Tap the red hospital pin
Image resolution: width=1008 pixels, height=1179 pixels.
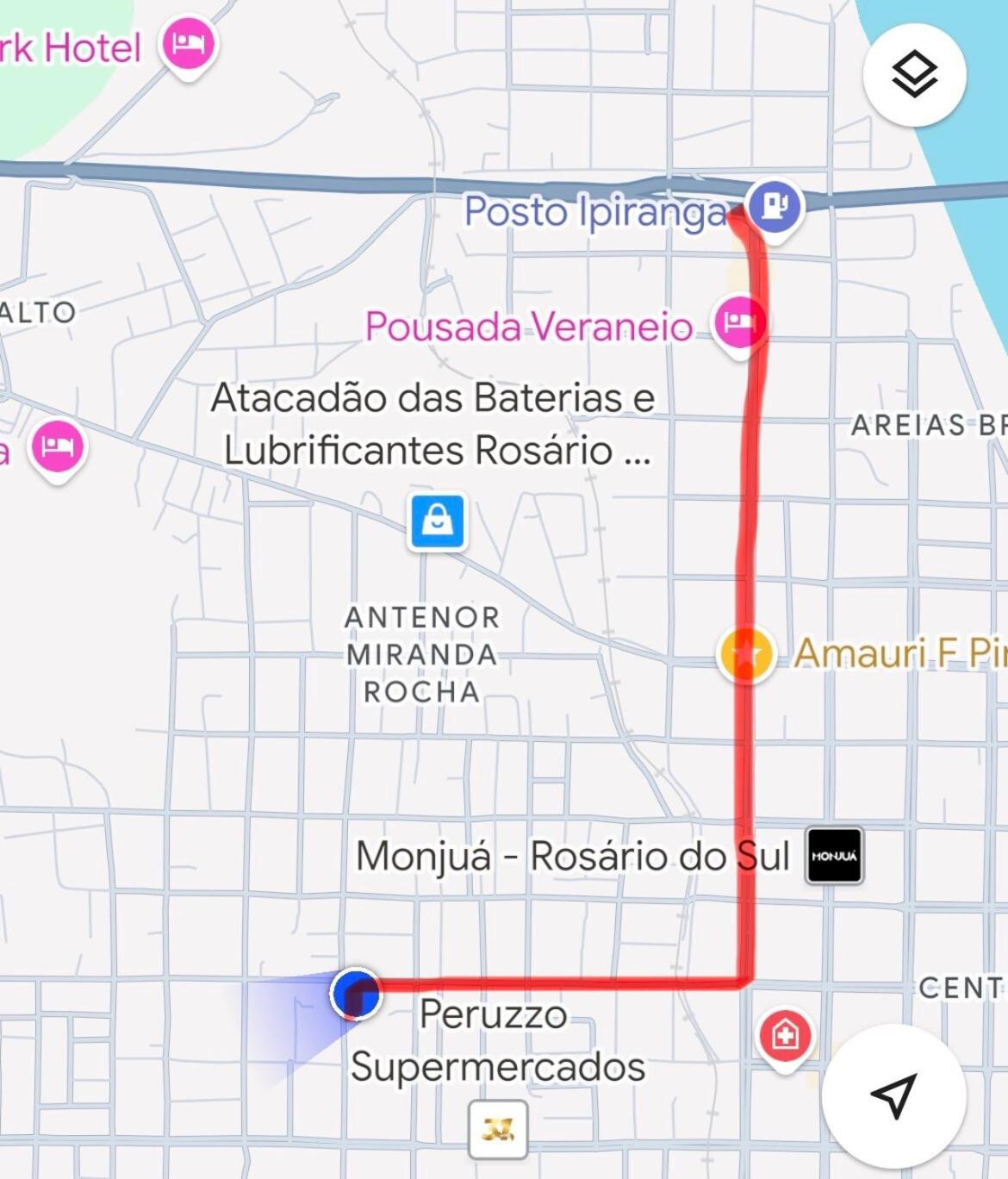tap(784, 1035)
